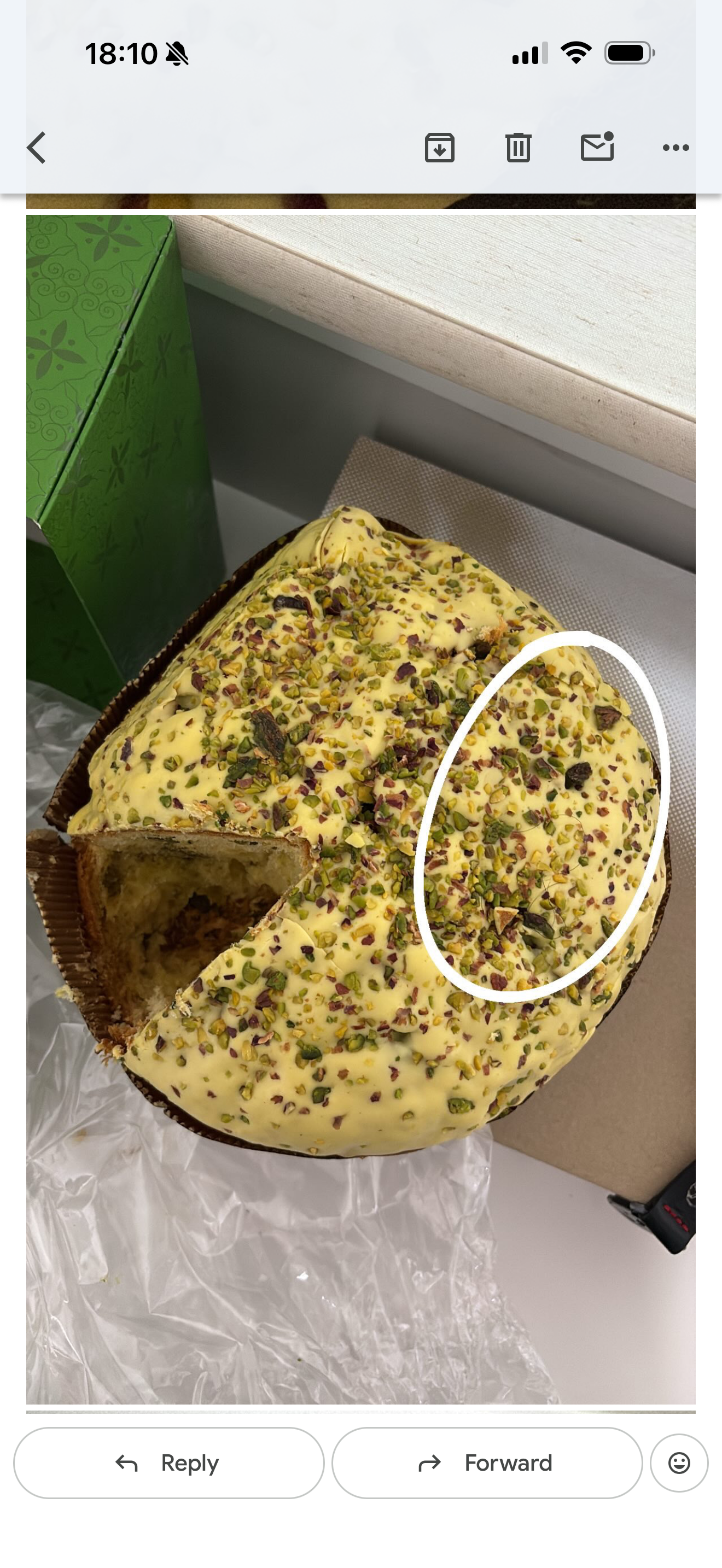Screen dimensions: 722x1568
Task: Add an emoji reaction
Action: tap(679, 1462)
